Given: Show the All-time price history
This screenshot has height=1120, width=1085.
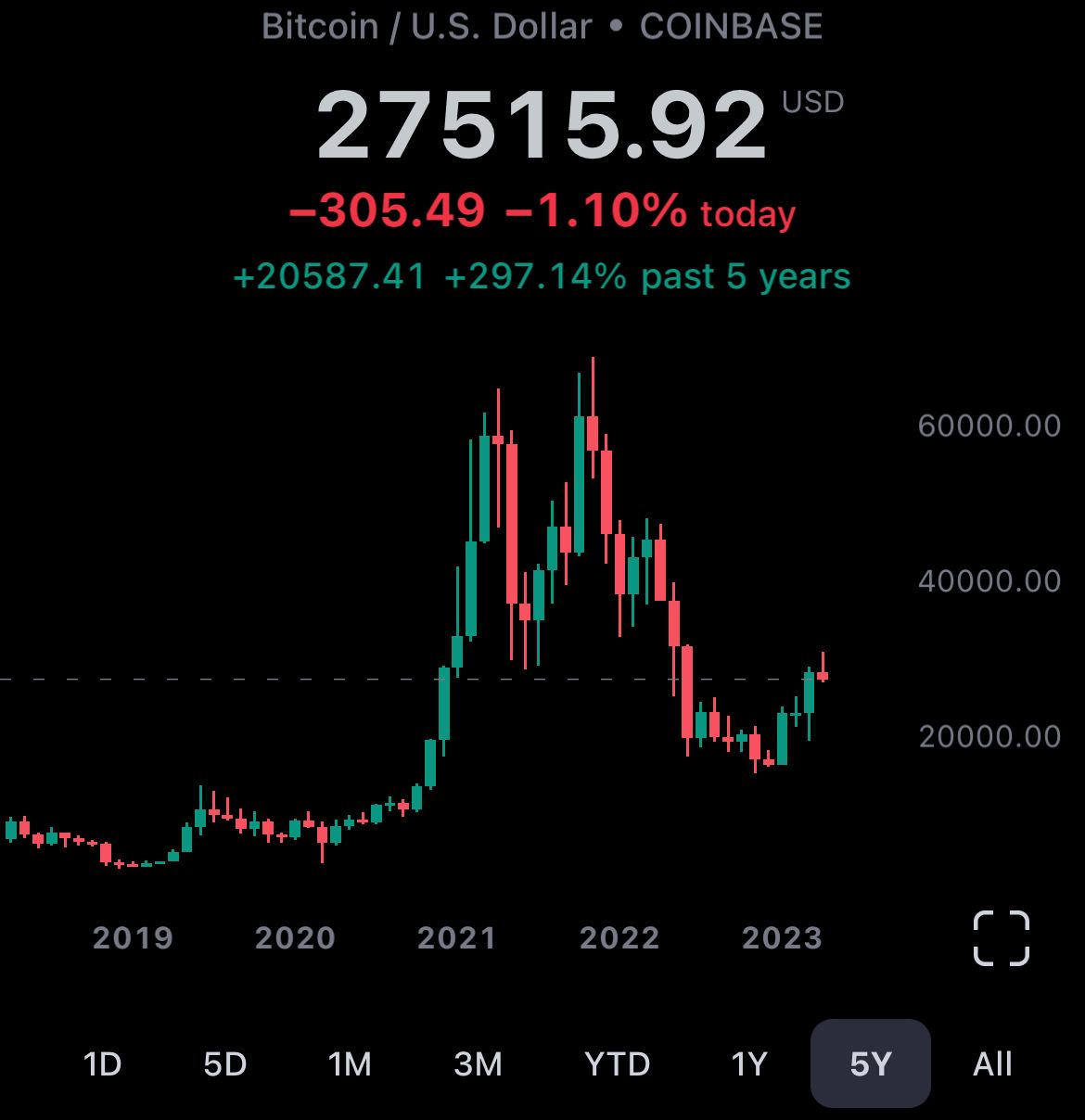Looking at the screenshot, I should (x=992, y=1064).
